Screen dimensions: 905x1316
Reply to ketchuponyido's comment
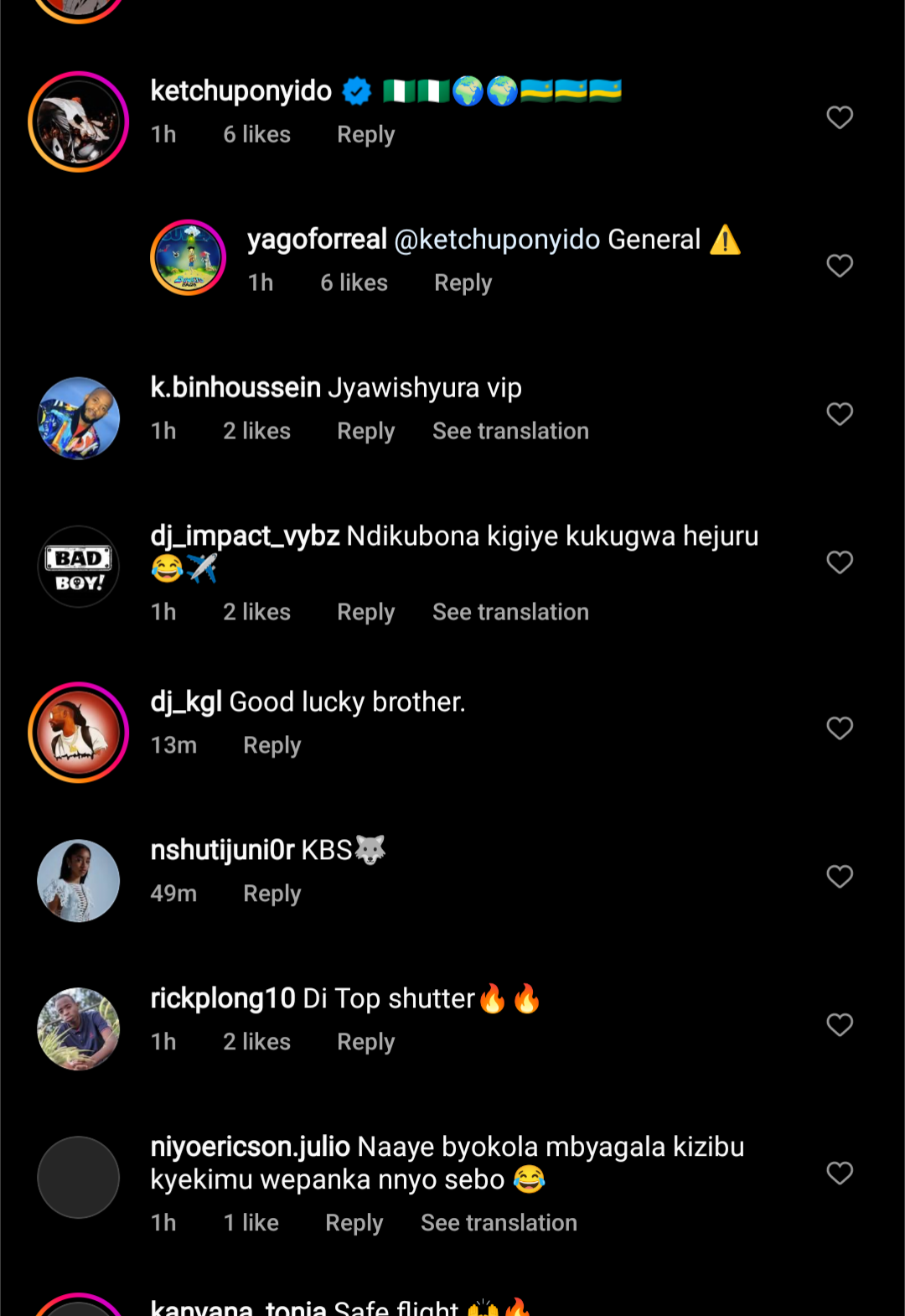coord(365,134)
